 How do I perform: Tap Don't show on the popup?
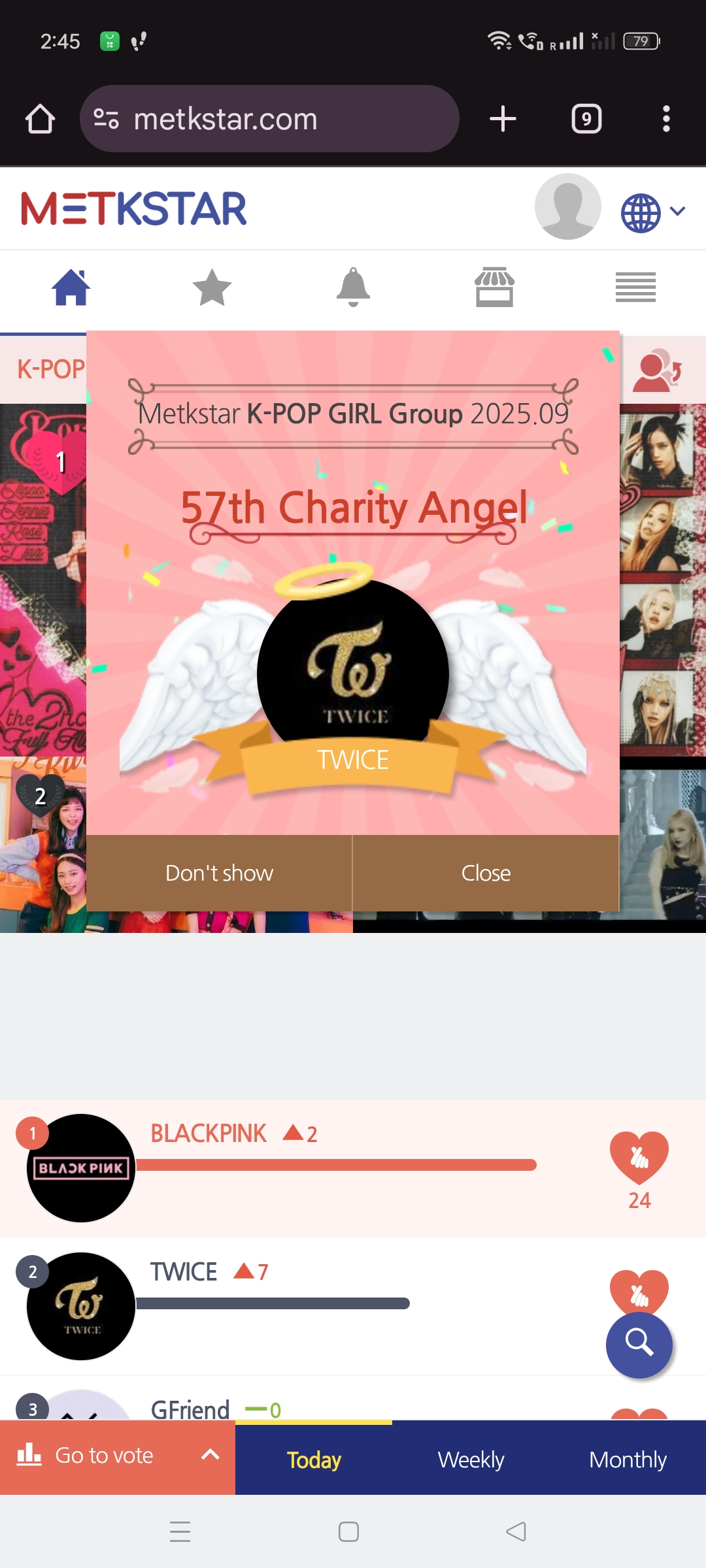(x=219, y=873)
